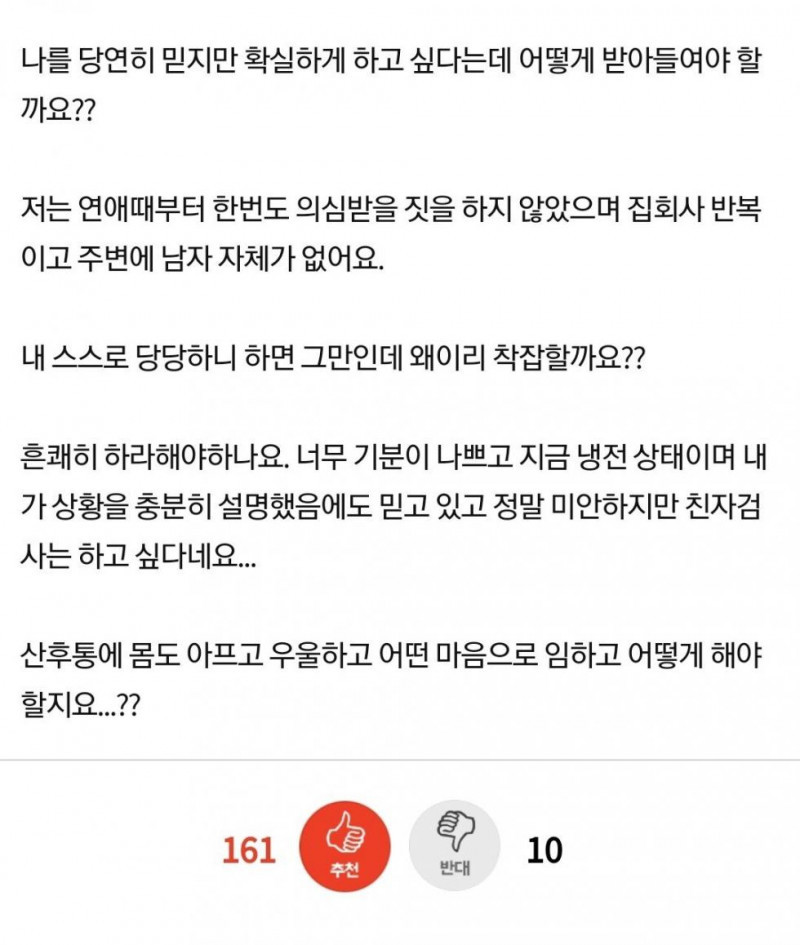Tap the gray 반대 downvote button
Image resolution: width=800 pixels, height=945 pixels.
click(x=454, y=850)
